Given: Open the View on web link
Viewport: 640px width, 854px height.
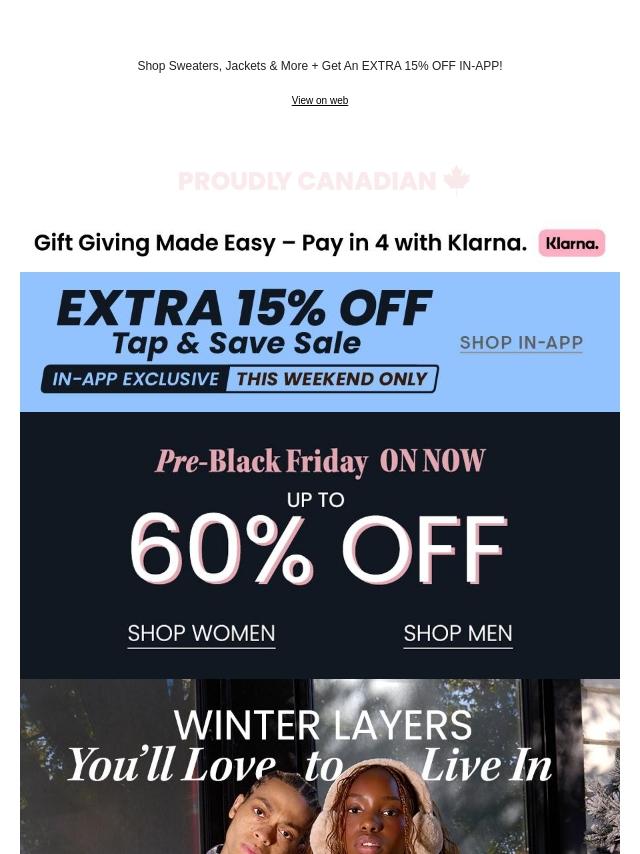Looking at the screenshot, I should [319, 101].
